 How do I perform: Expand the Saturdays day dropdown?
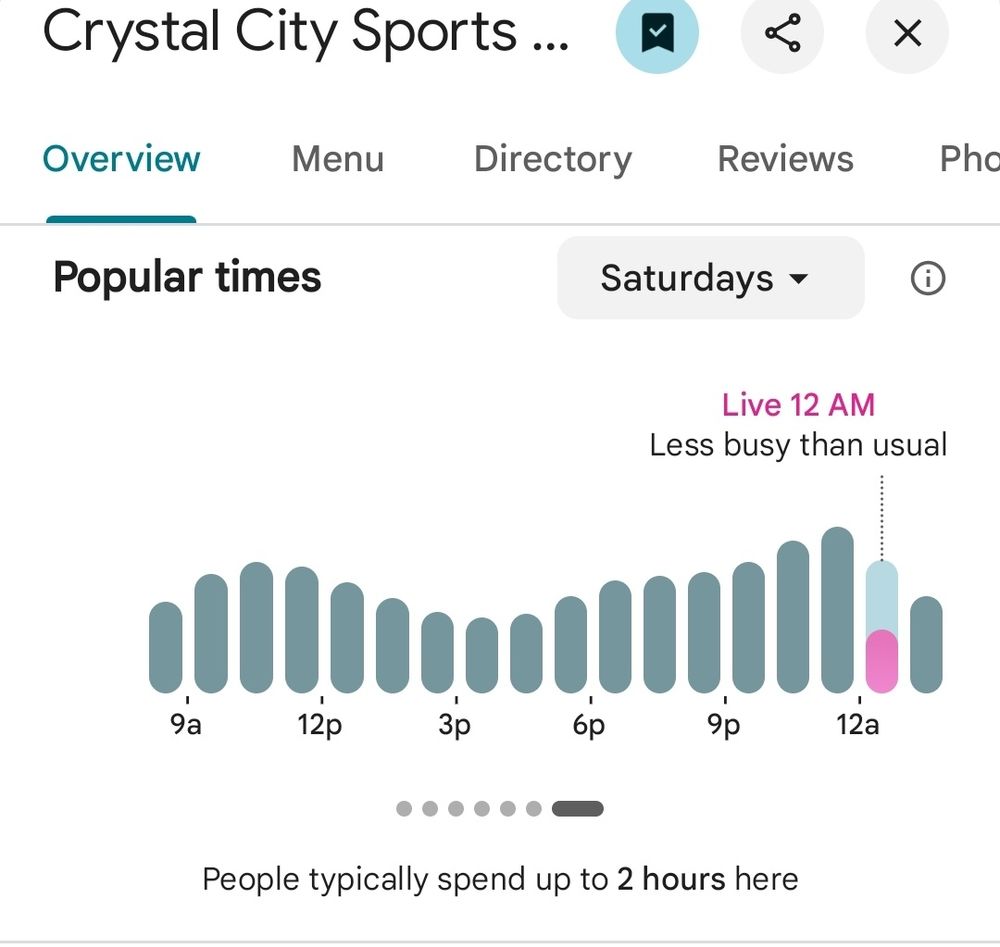(x=710, y=278)
